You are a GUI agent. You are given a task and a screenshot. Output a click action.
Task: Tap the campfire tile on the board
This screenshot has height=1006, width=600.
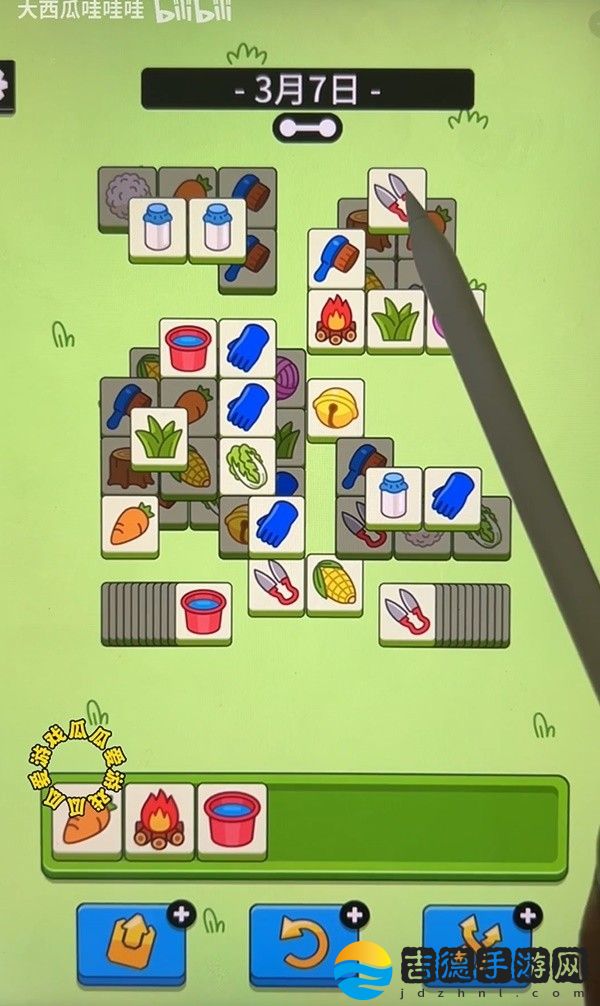click(336, 322)
